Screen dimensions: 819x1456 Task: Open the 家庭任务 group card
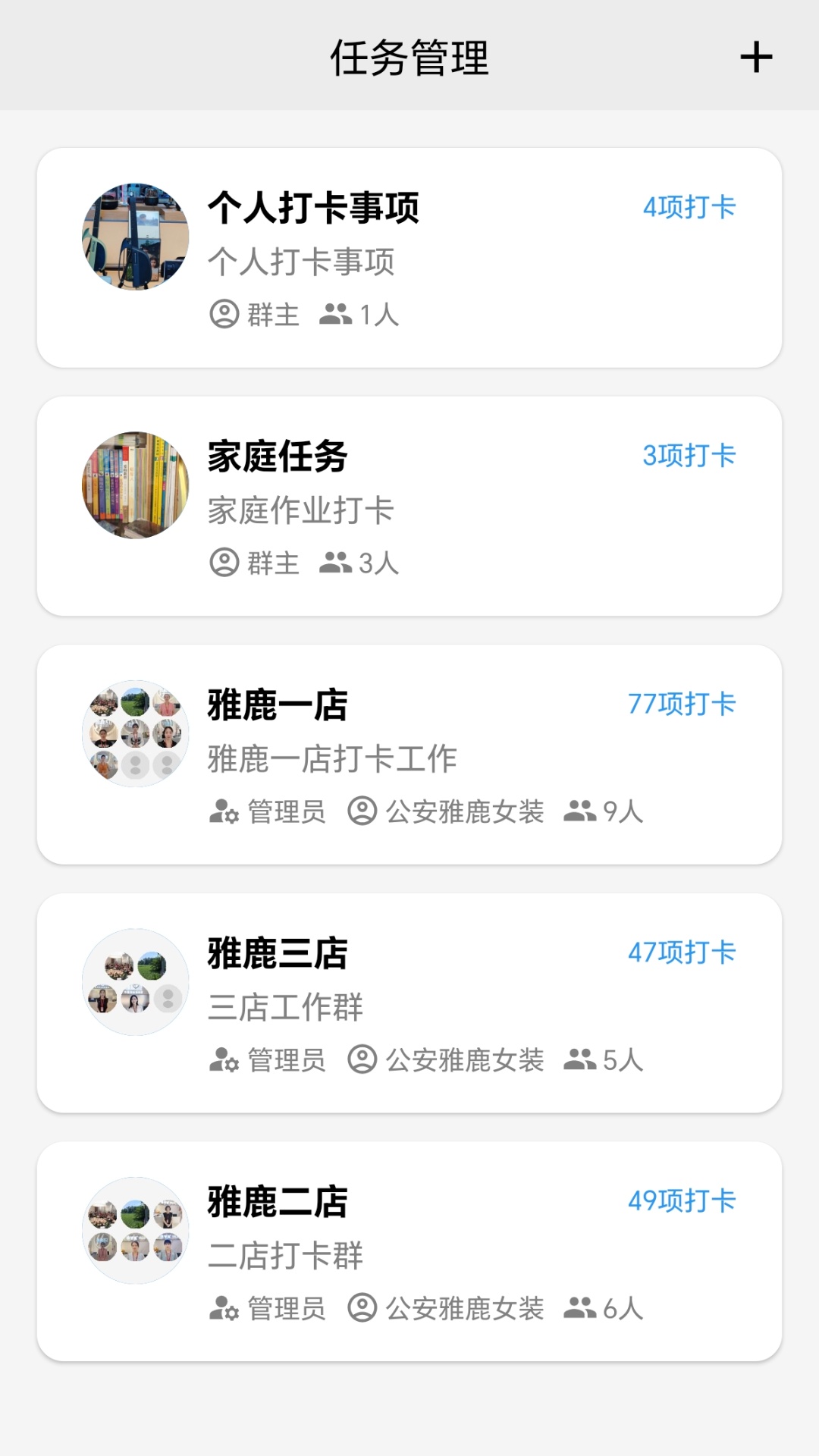pos(409,504)
